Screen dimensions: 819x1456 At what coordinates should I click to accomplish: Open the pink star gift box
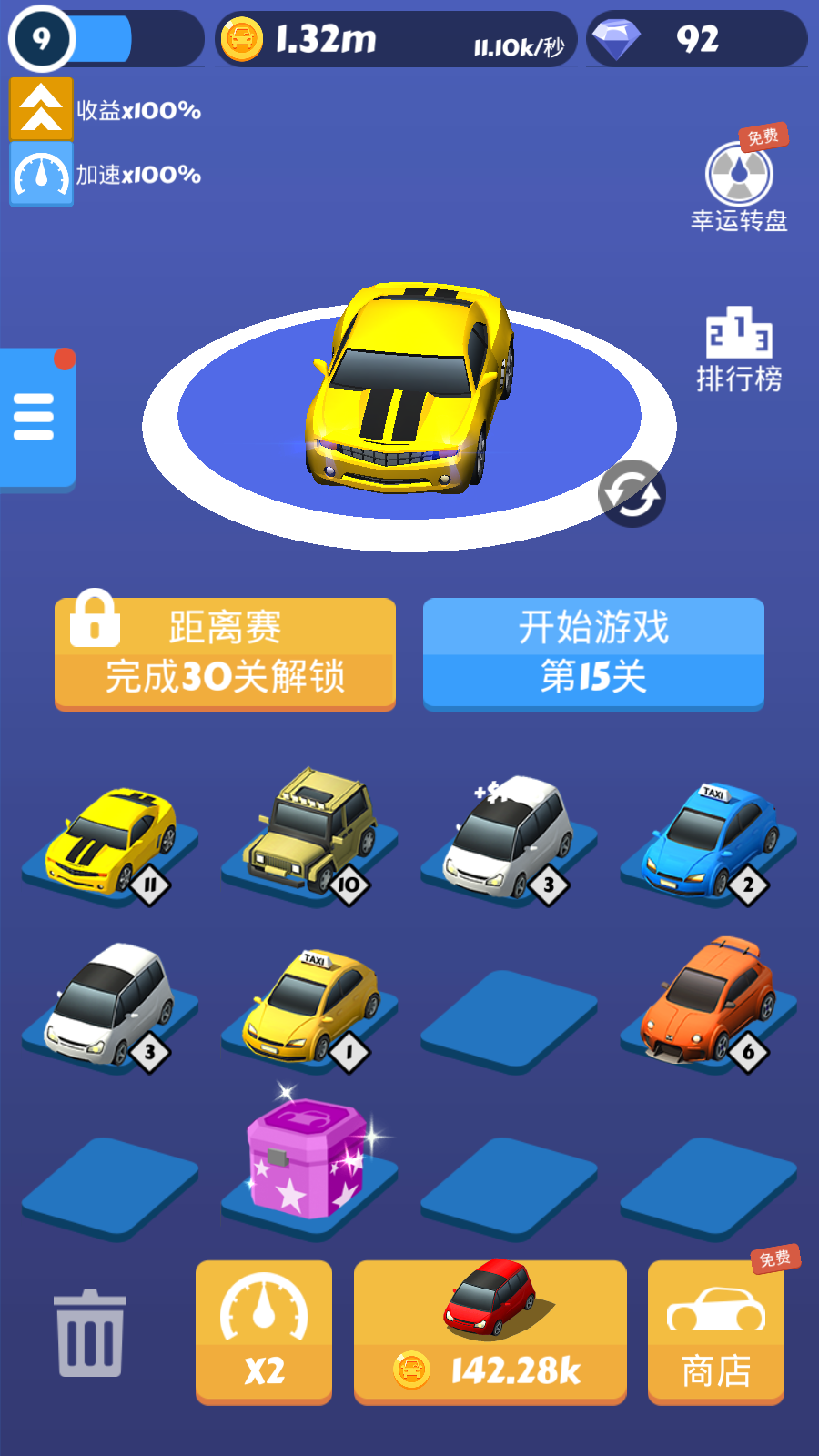(307, 1158)
